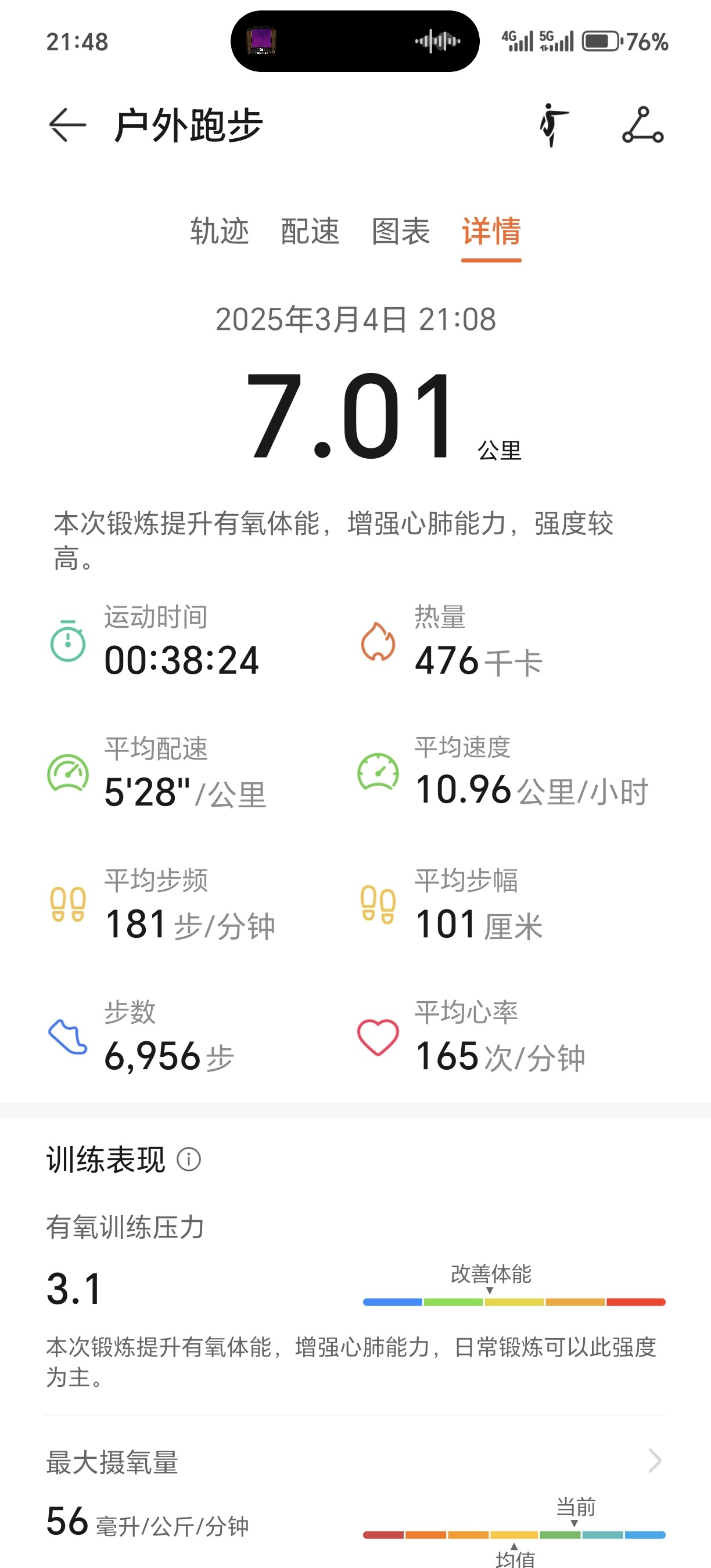Tap the info icon beside 训练表现
Viewport: 711px width, 1568px height.
pyautogui.click(x=189, y=1160)
